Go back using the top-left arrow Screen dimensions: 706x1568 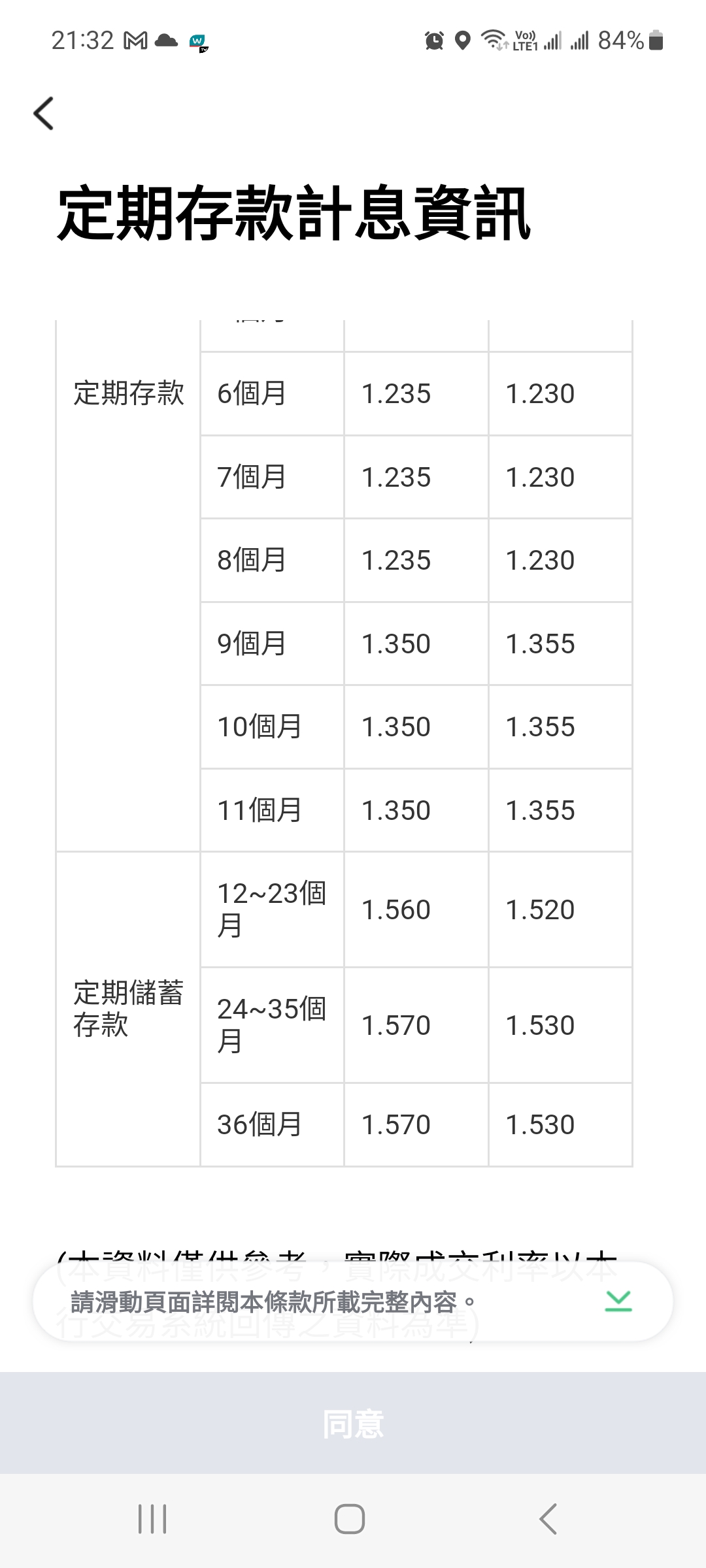[44, 114]
